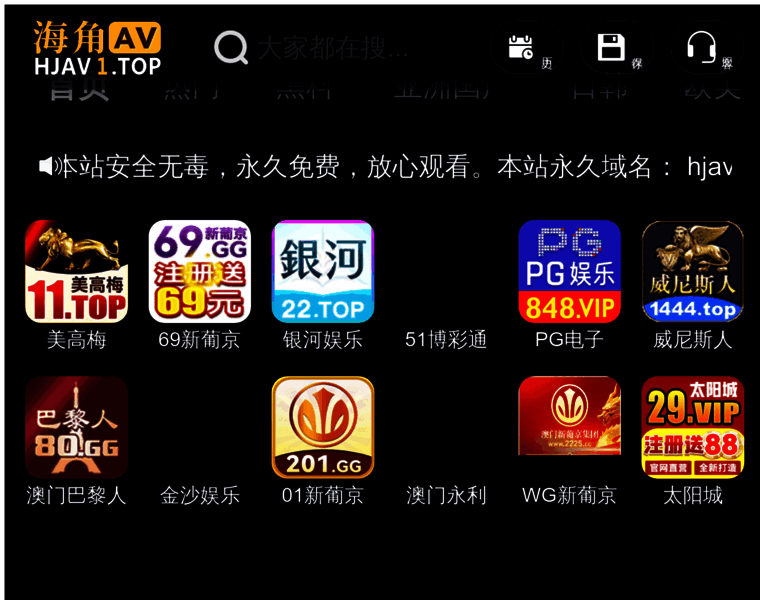Open the 澳门永利 link
Viewport: 760px width, 600px height.
pos(446,495)
